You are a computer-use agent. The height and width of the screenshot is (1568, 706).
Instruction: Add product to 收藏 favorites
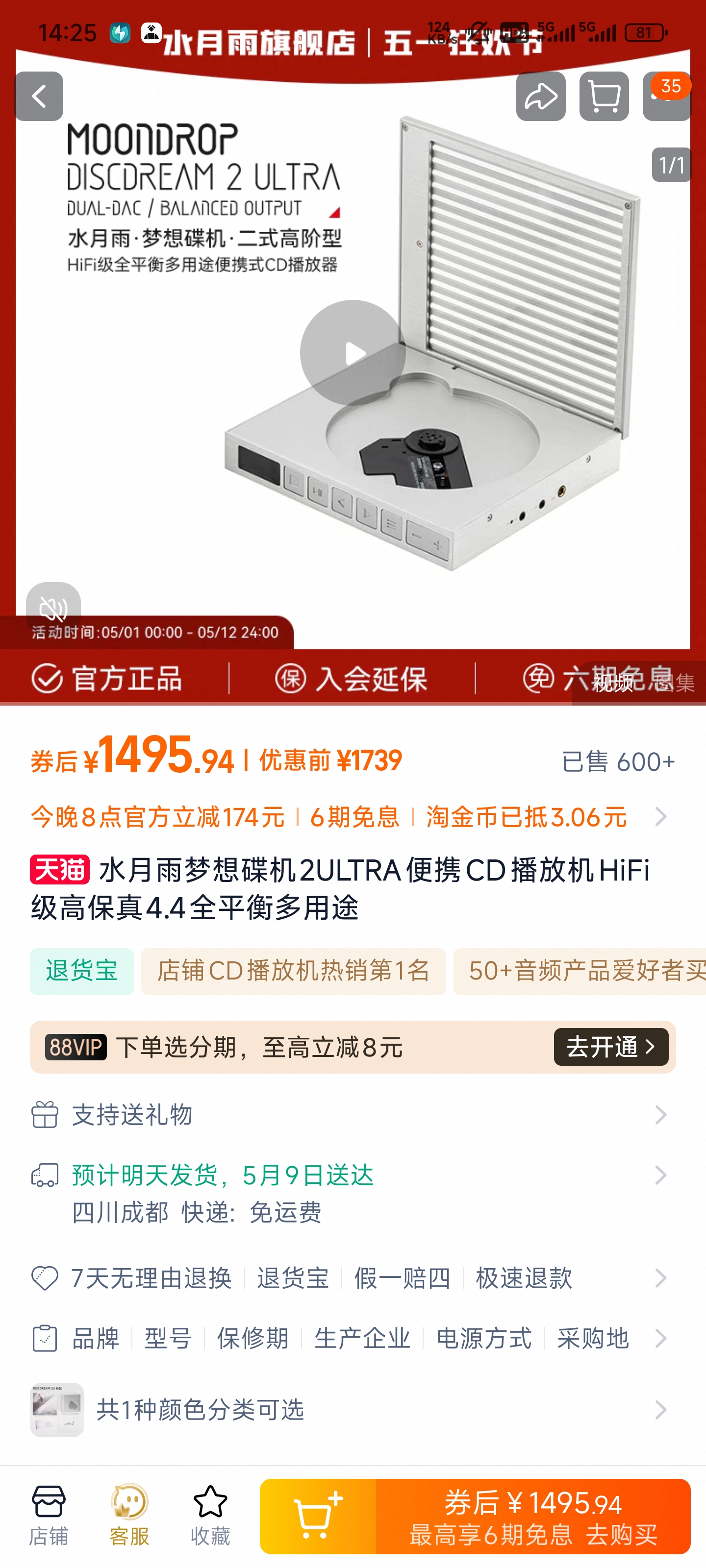point(210,1516)
